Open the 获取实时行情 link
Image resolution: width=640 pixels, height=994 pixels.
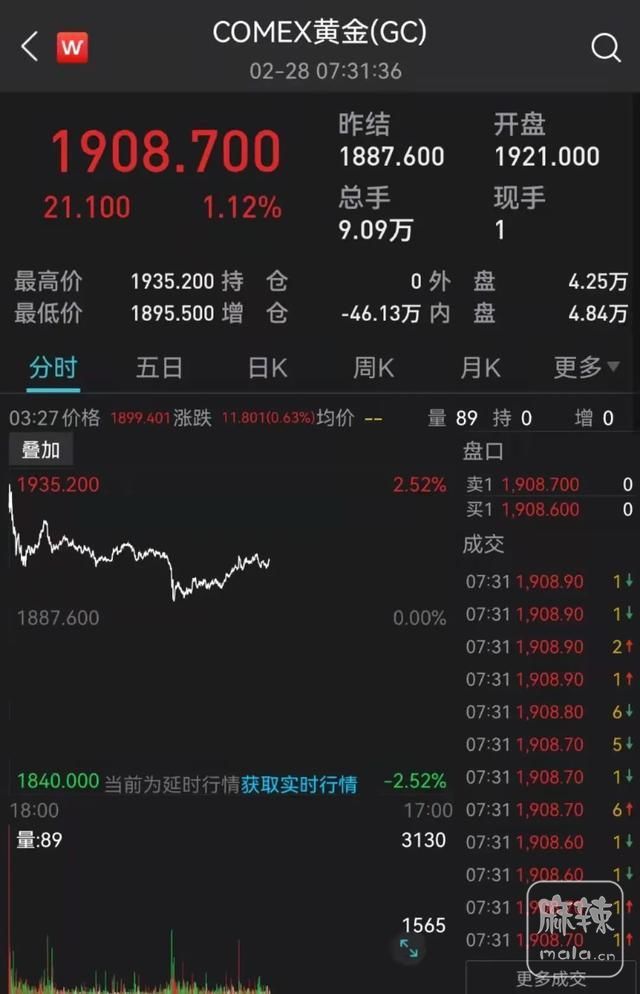click(x=299, y=784)
